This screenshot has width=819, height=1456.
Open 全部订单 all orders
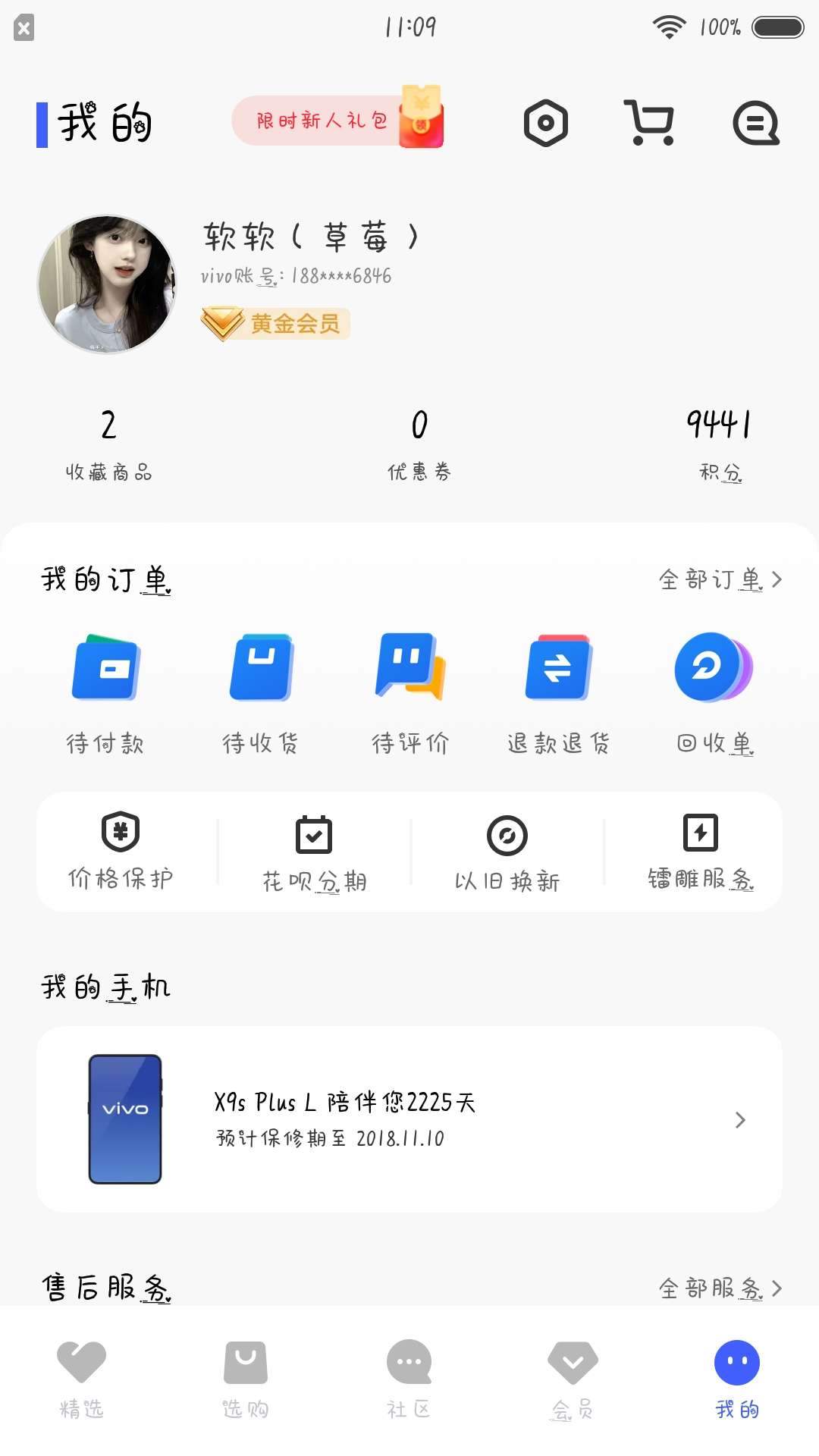pos(719,580)
